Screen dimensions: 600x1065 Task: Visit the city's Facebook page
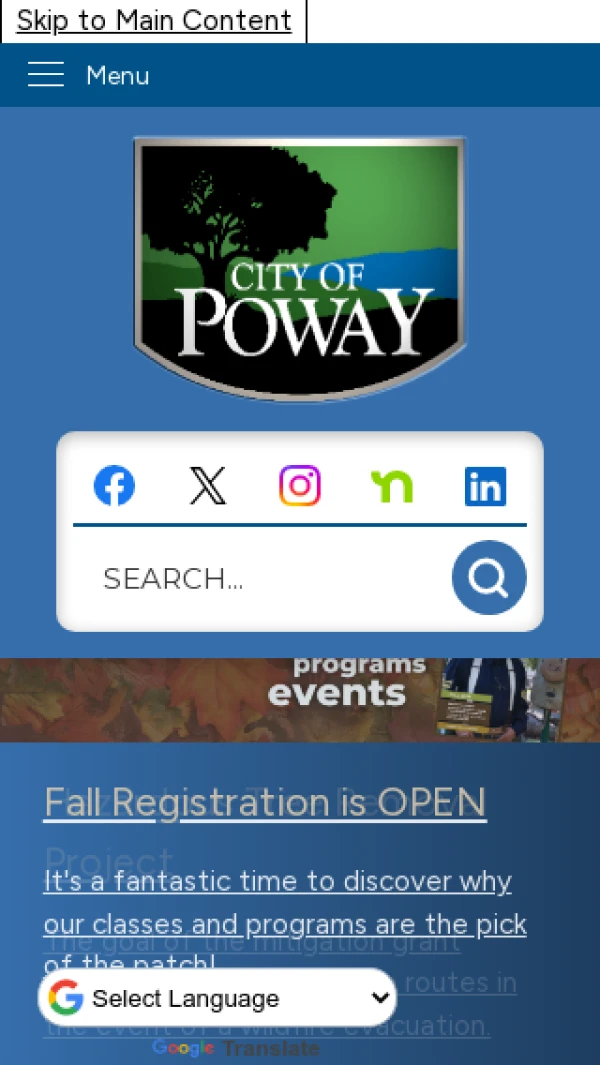tap(114, 486)
